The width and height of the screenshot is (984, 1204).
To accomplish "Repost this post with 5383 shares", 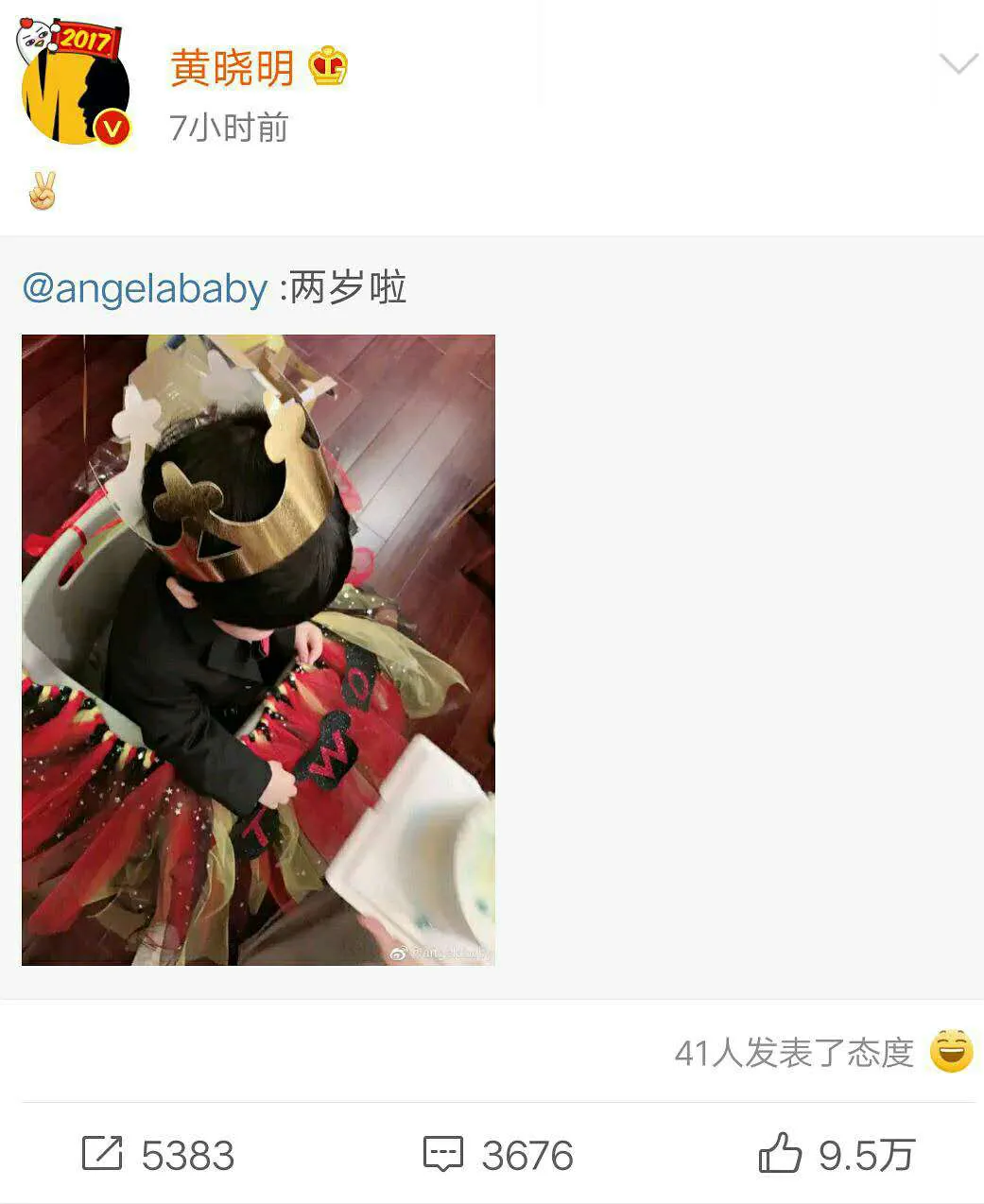I will pyautogui.click(x=158, y=1155).
